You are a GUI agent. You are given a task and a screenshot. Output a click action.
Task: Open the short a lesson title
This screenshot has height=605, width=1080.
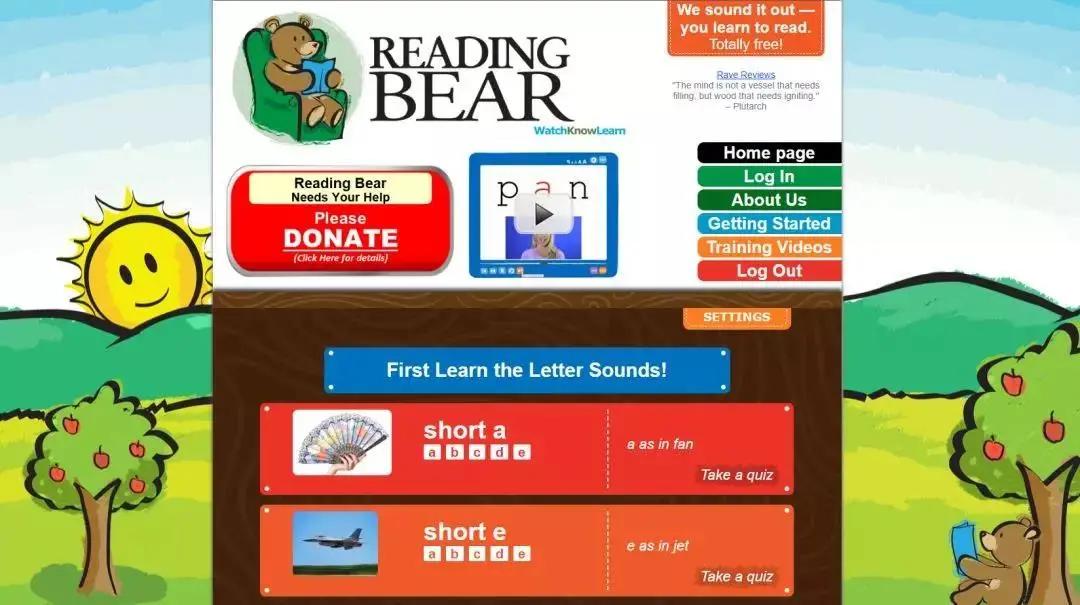pyautogui.click(x=464, y=431)
